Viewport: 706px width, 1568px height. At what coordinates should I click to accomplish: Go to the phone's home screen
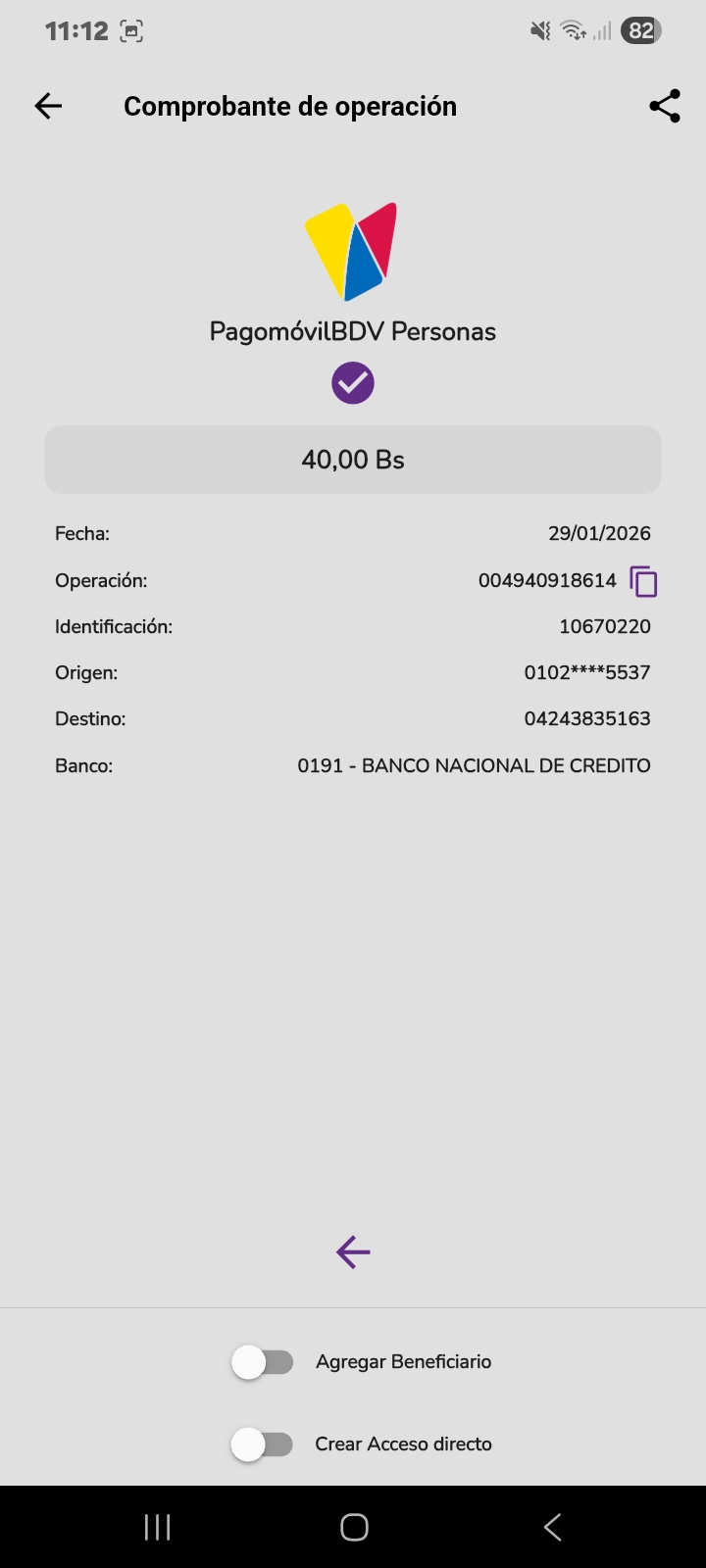click(354, 1527)
